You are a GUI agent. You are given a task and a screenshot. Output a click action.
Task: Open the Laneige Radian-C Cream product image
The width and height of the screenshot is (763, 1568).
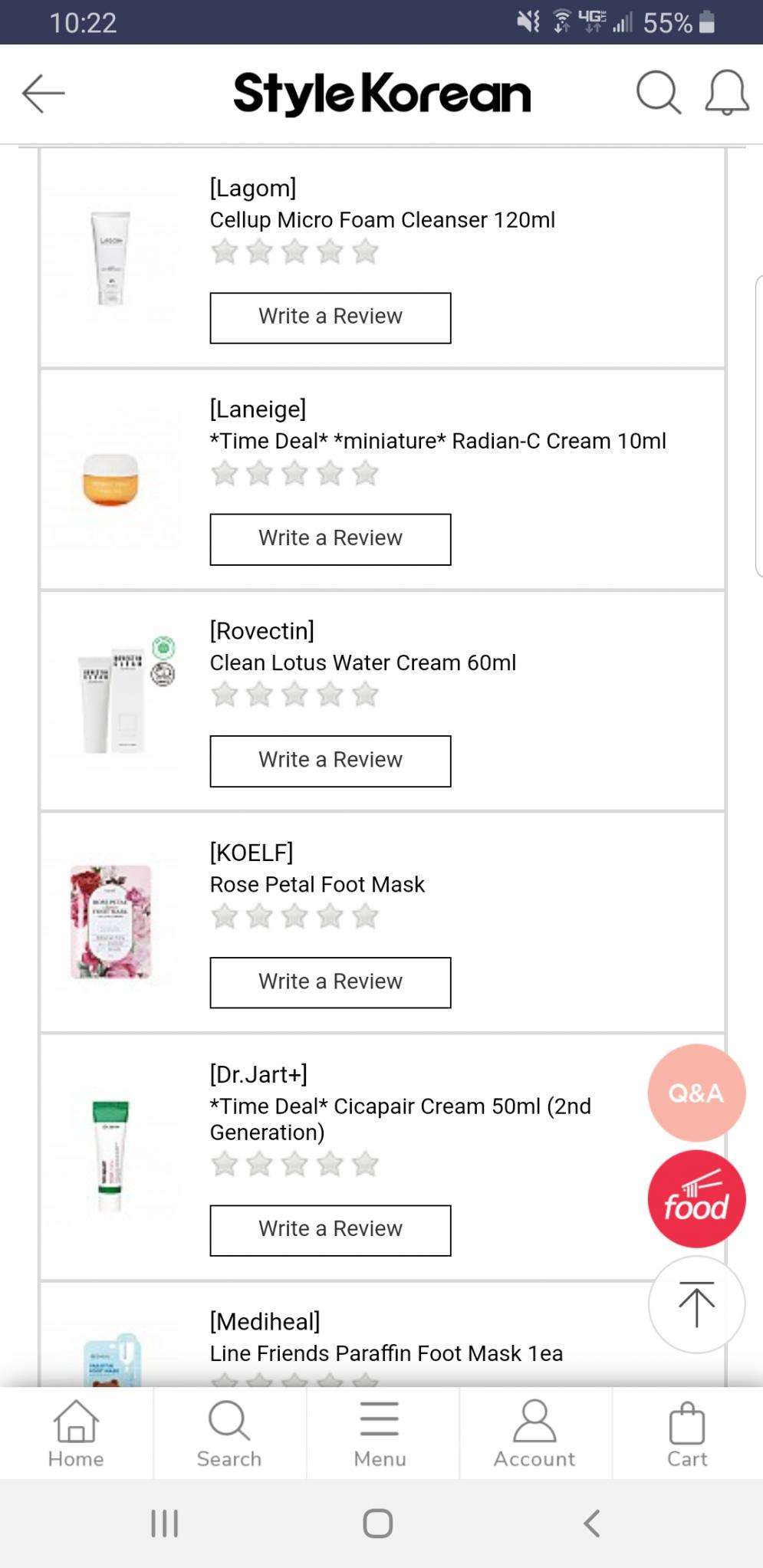coord(111,479)
